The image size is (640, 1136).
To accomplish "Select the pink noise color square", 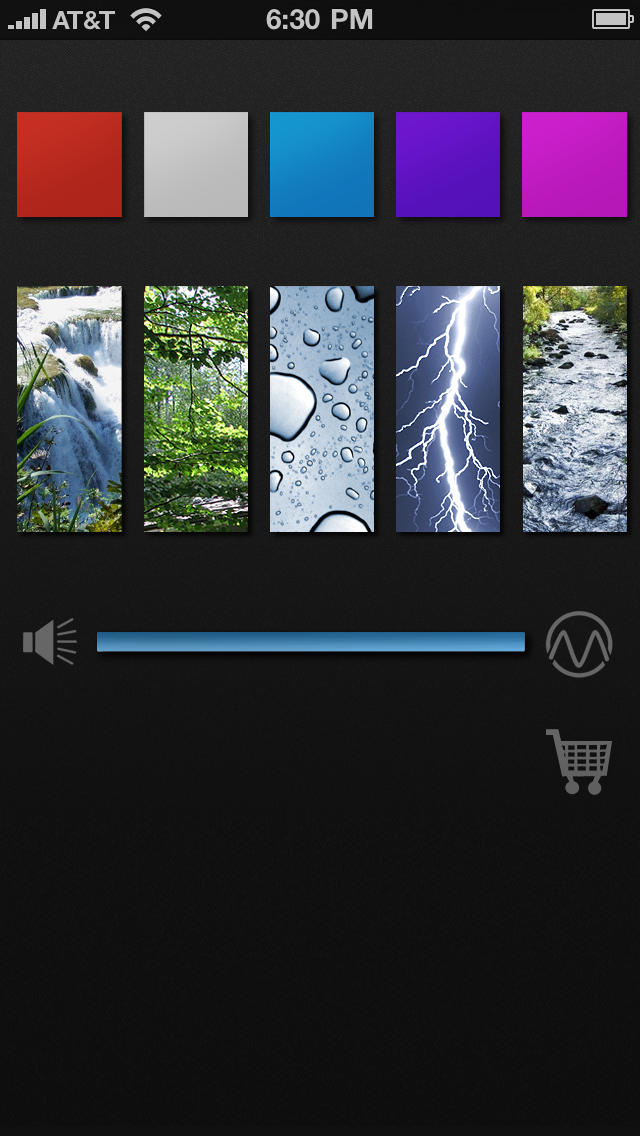I will pos(574,164).
